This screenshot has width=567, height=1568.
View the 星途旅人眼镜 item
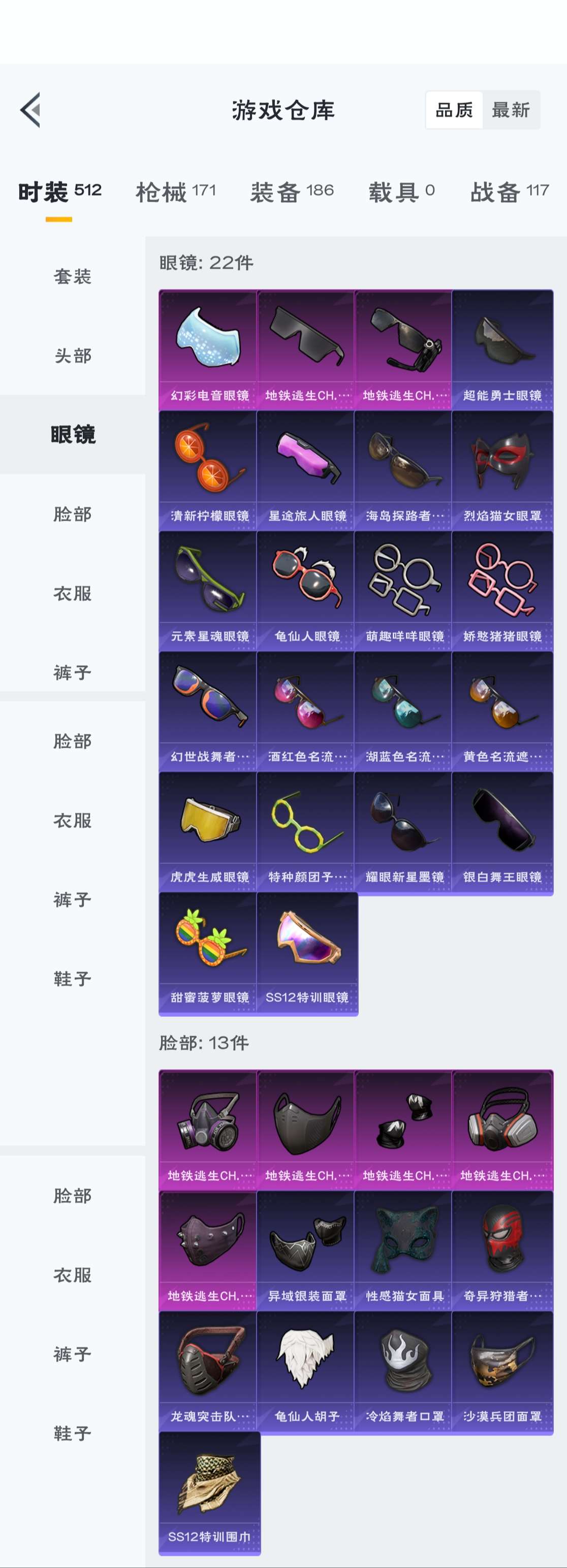(x=306, y=469)
